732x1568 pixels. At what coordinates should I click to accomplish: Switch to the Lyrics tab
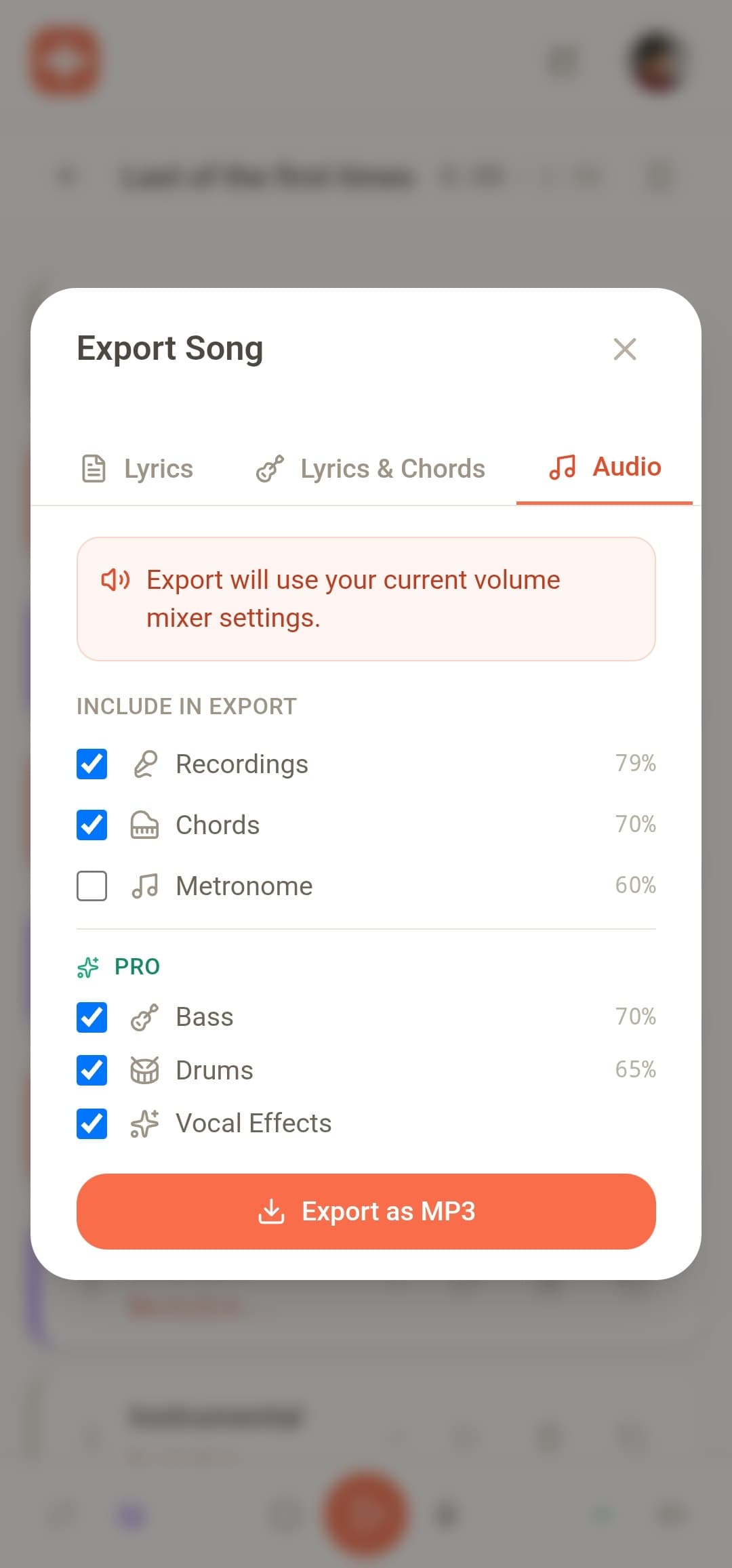157,468
